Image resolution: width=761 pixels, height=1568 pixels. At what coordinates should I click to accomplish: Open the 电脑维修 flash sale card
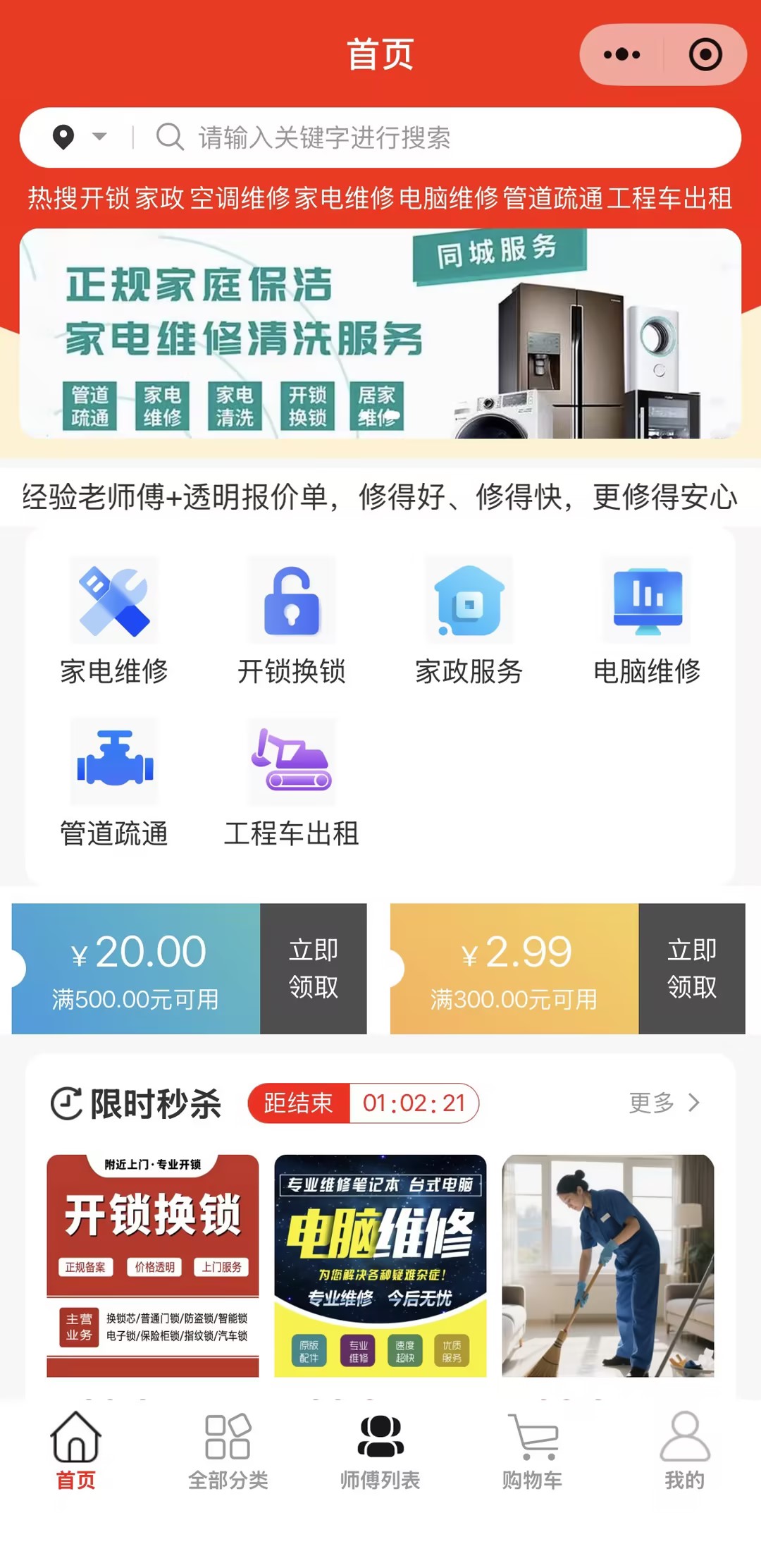[380, 1265]
